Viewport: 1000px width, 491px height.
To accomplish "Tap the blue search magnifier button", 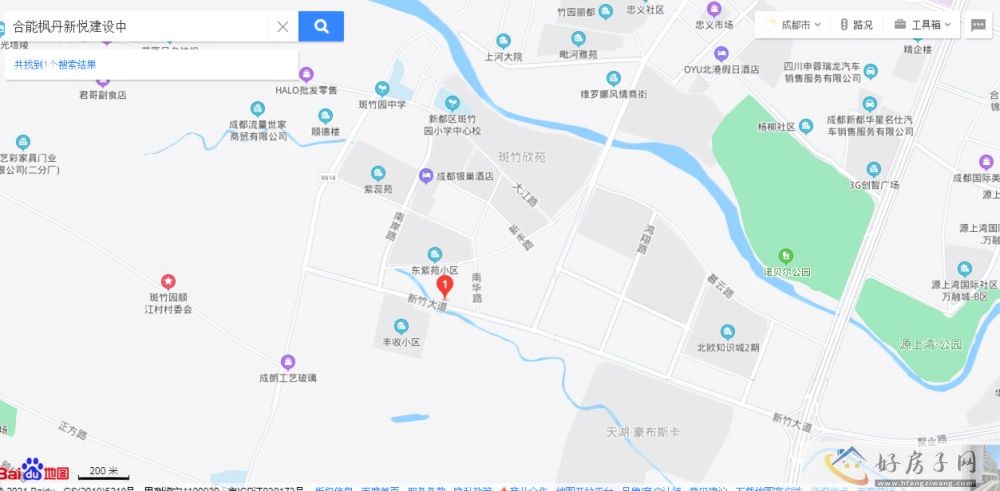I will (321, 27).
